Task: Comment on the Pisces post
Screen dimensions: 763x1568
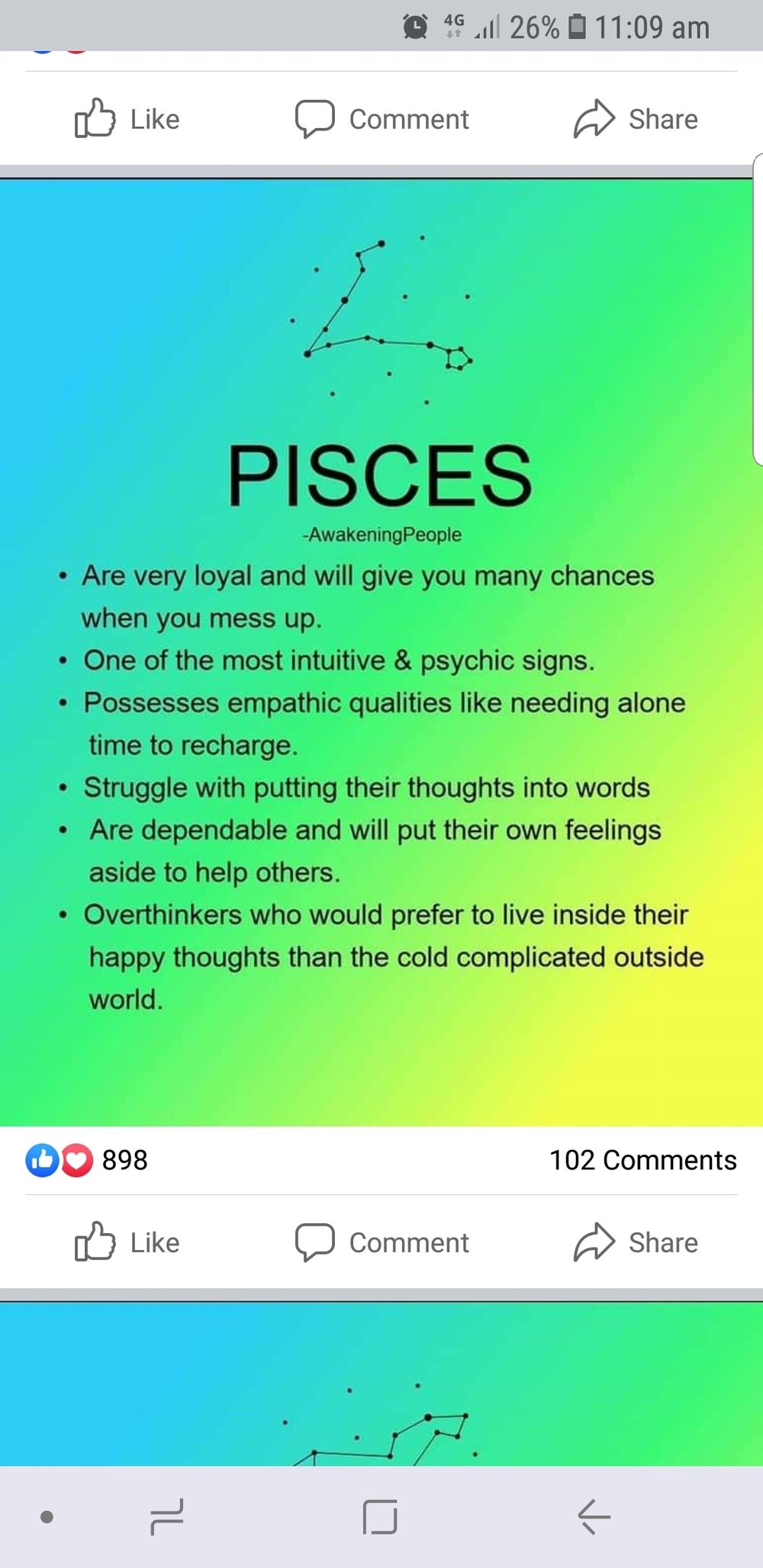Action: [x=382, y=1242]
